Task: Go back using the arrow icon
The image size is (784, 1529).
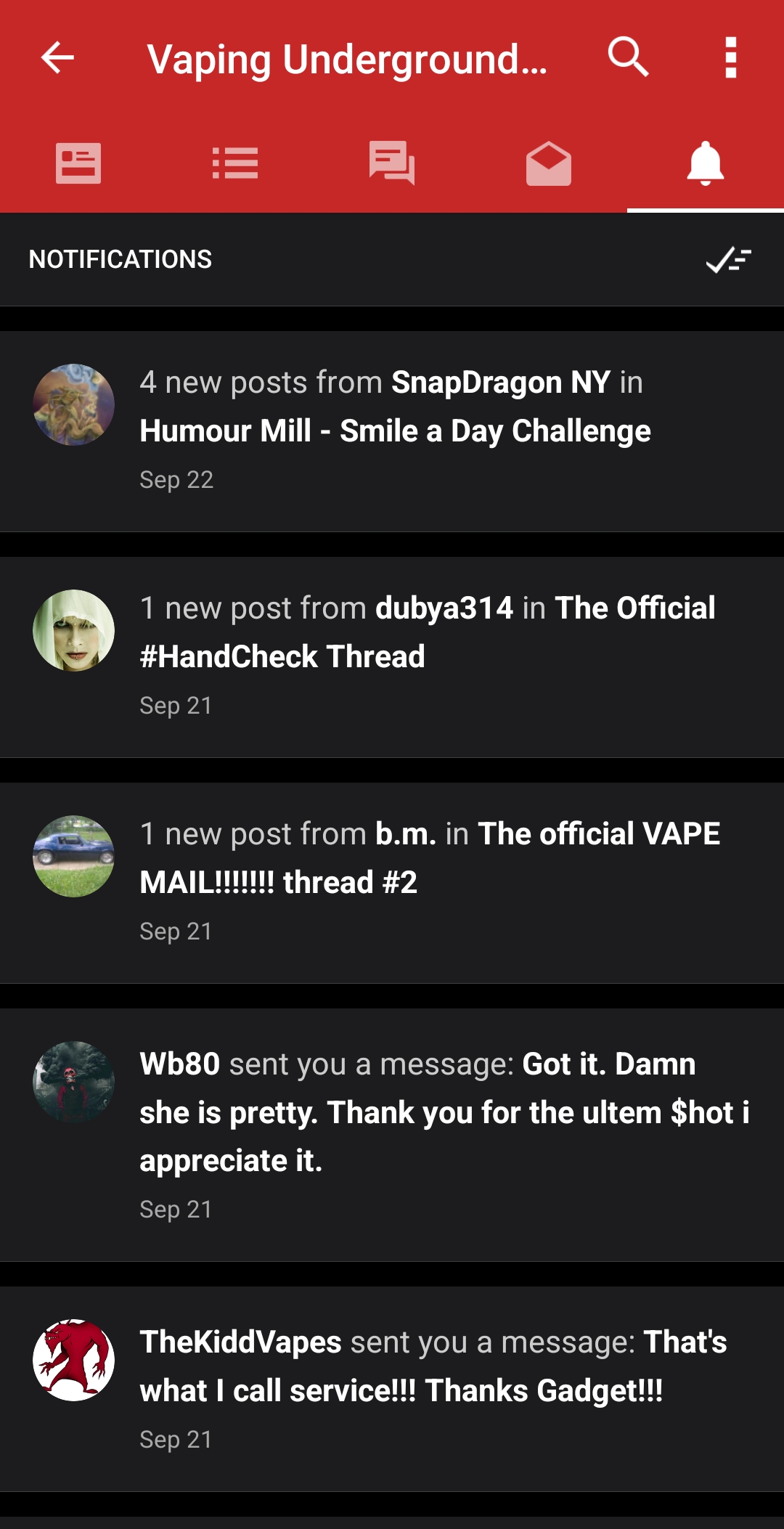Action: click(58, 57)
